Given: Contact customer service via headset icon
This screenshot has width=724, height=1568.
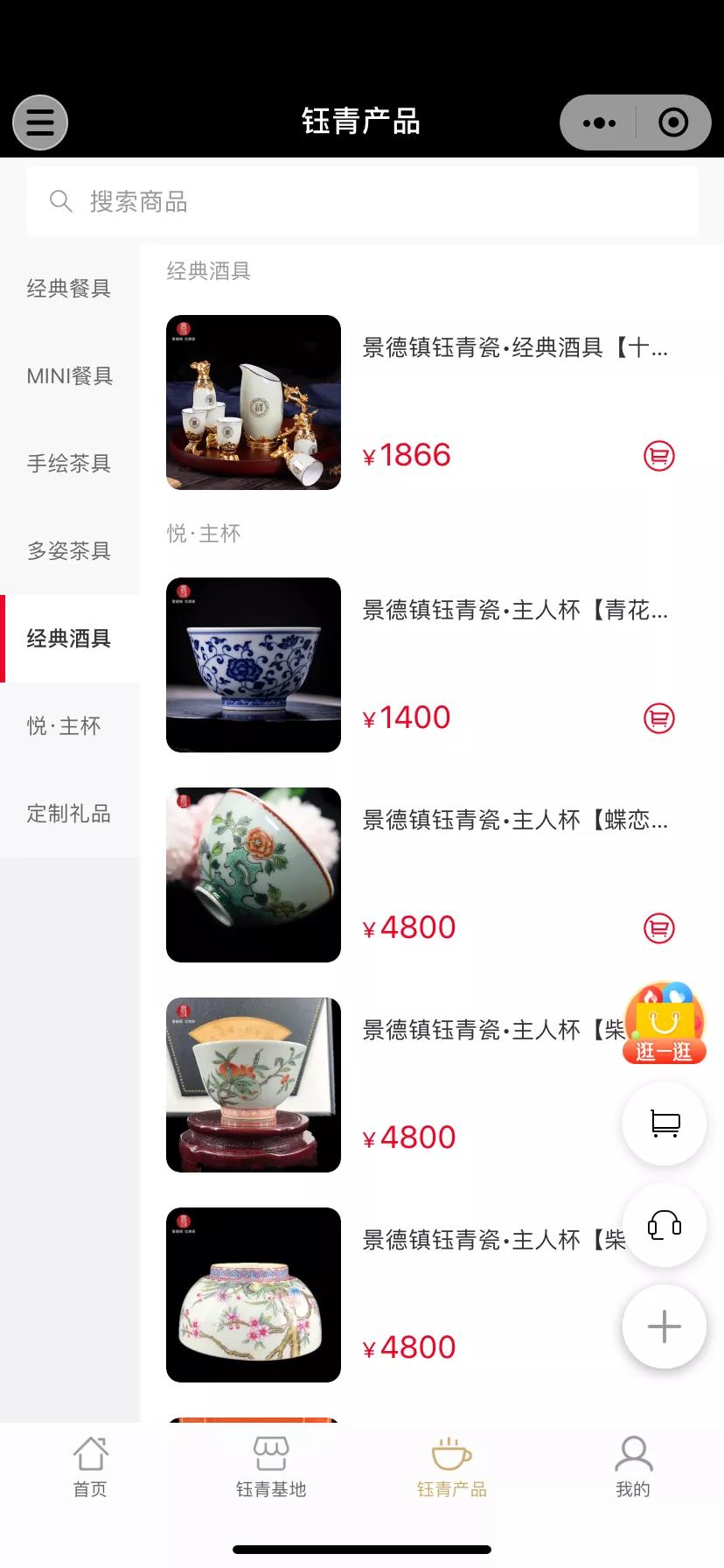Looking at the screenshot, I should tap(665, 1225).
